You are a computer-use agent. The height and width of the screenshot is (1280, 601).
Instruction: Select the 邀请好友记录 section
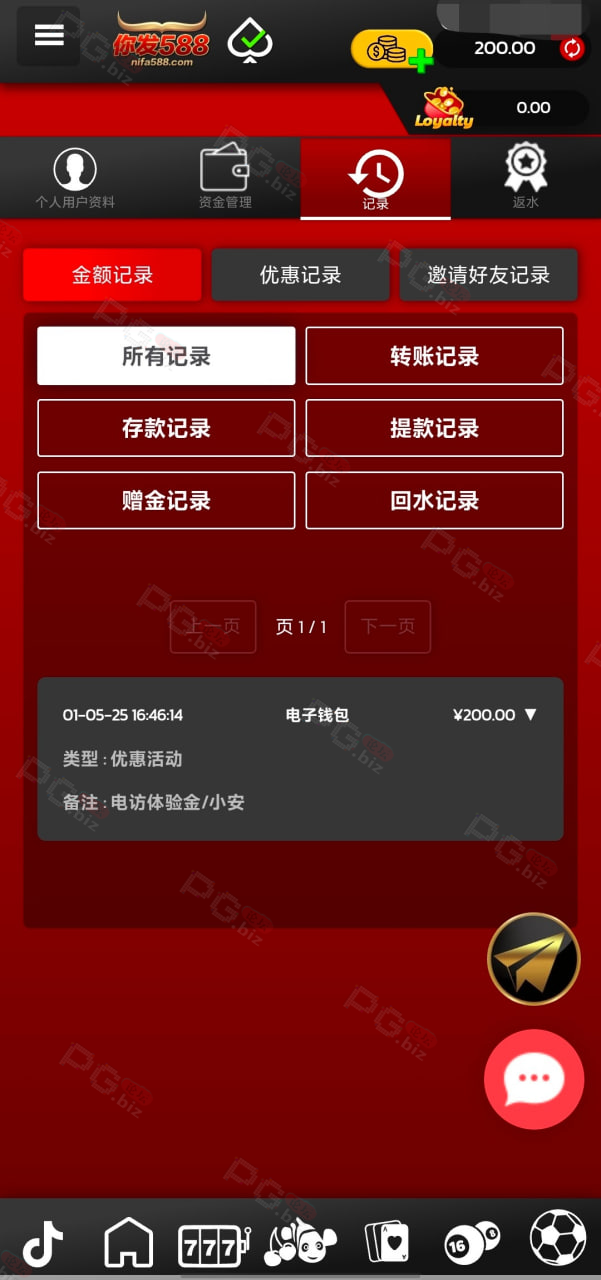pos(489,275)
